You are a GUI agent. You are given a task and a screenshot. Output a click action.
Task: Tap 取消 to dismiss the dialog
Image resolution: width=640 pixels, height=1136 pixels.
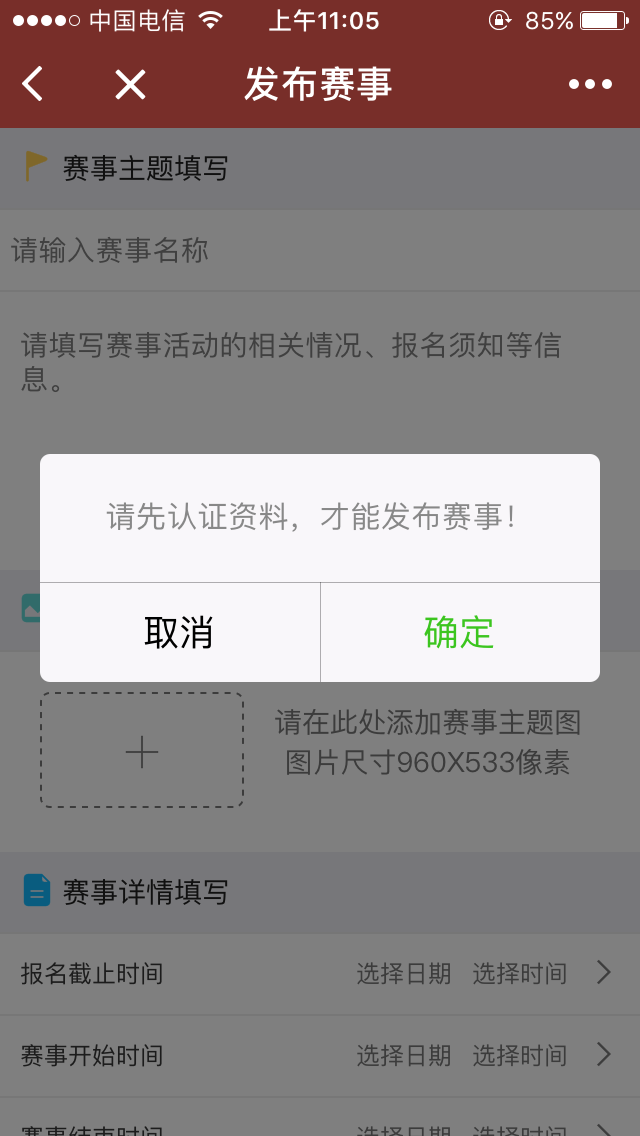point(180,632)
